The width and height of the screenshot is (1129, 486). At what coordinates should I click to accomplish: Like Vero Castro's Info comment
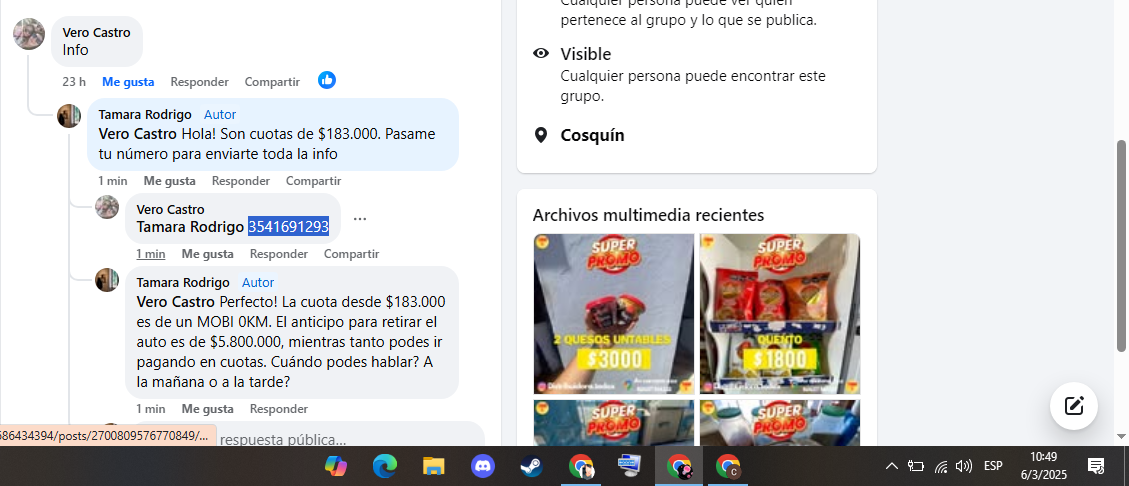point(128,81)
